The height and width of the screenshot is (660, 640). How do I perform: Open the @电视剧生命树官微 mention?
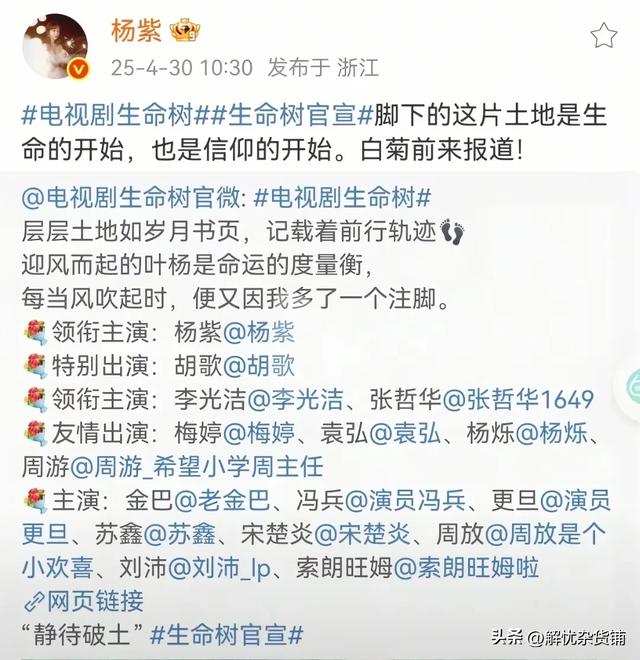[131, 197]
